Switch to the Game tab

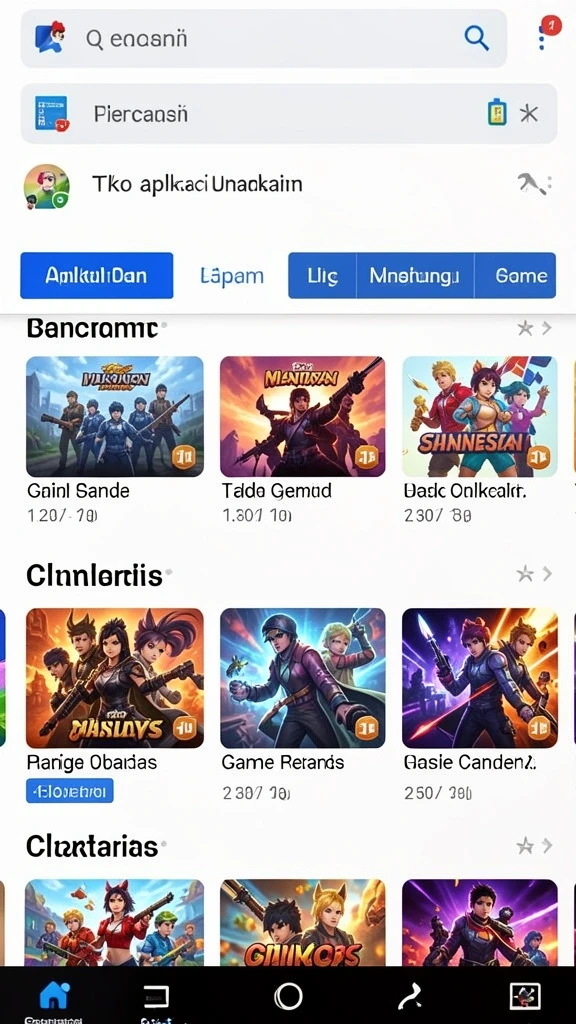click(x=516, y=276)
